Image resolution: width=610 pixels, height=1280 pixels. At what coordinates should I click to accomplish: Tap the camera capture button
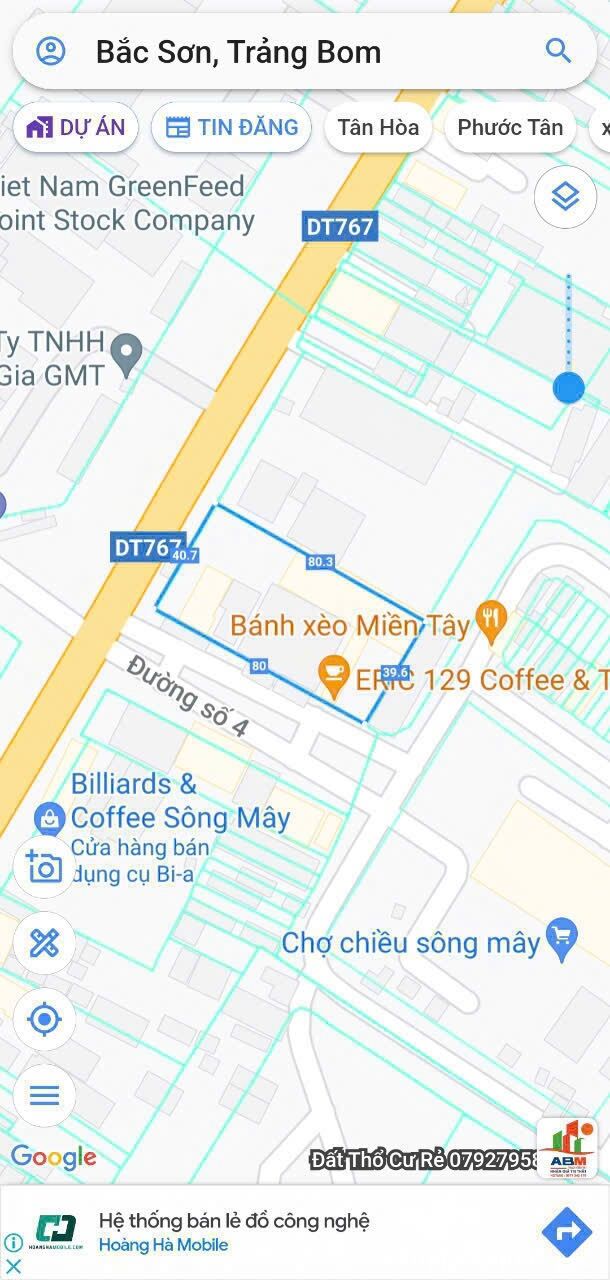coord(44,866)
